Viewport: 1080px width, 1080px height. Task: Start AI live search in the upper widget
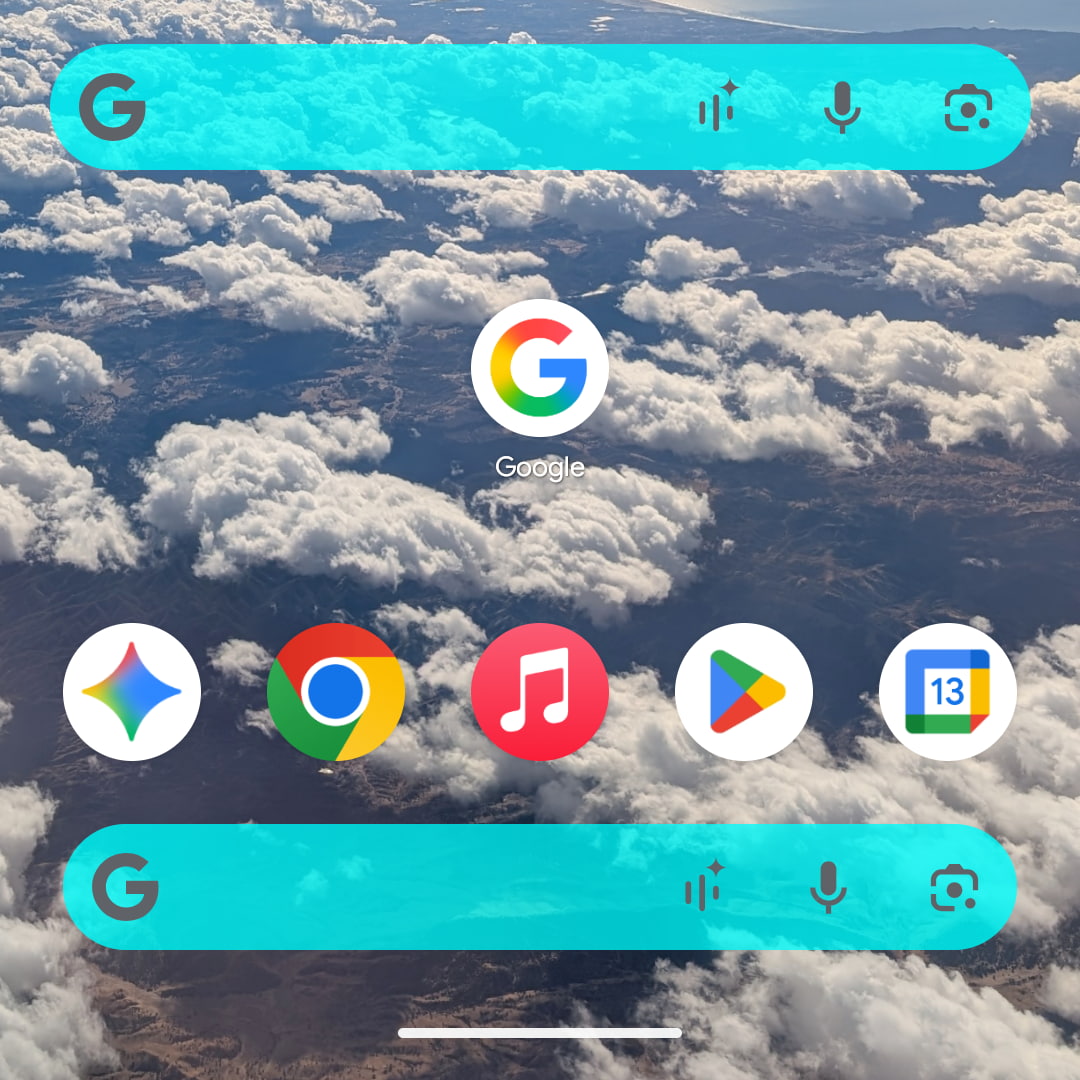717,106
